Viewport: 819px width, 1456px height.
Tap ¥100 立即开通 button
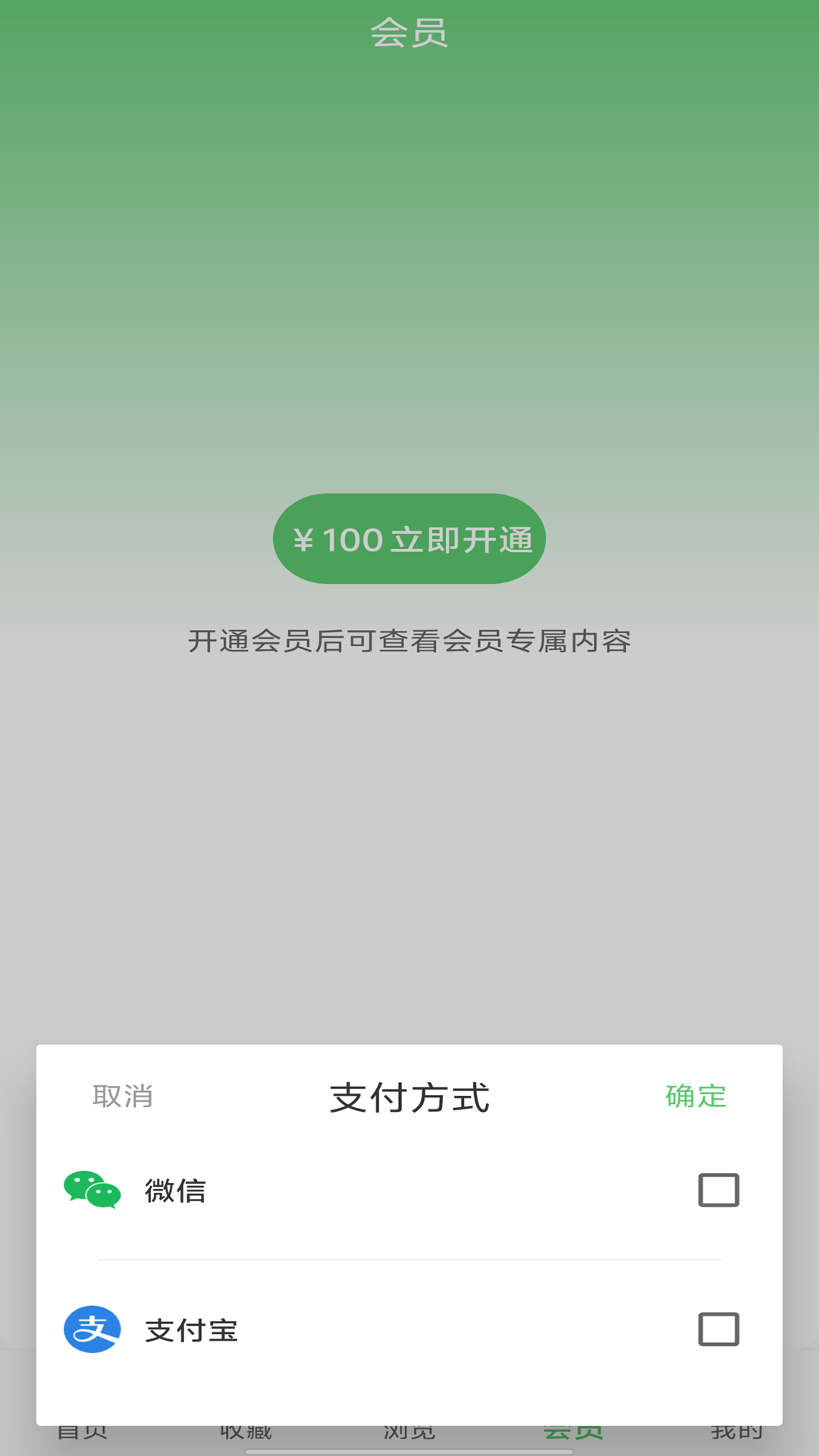pos(409,539)
